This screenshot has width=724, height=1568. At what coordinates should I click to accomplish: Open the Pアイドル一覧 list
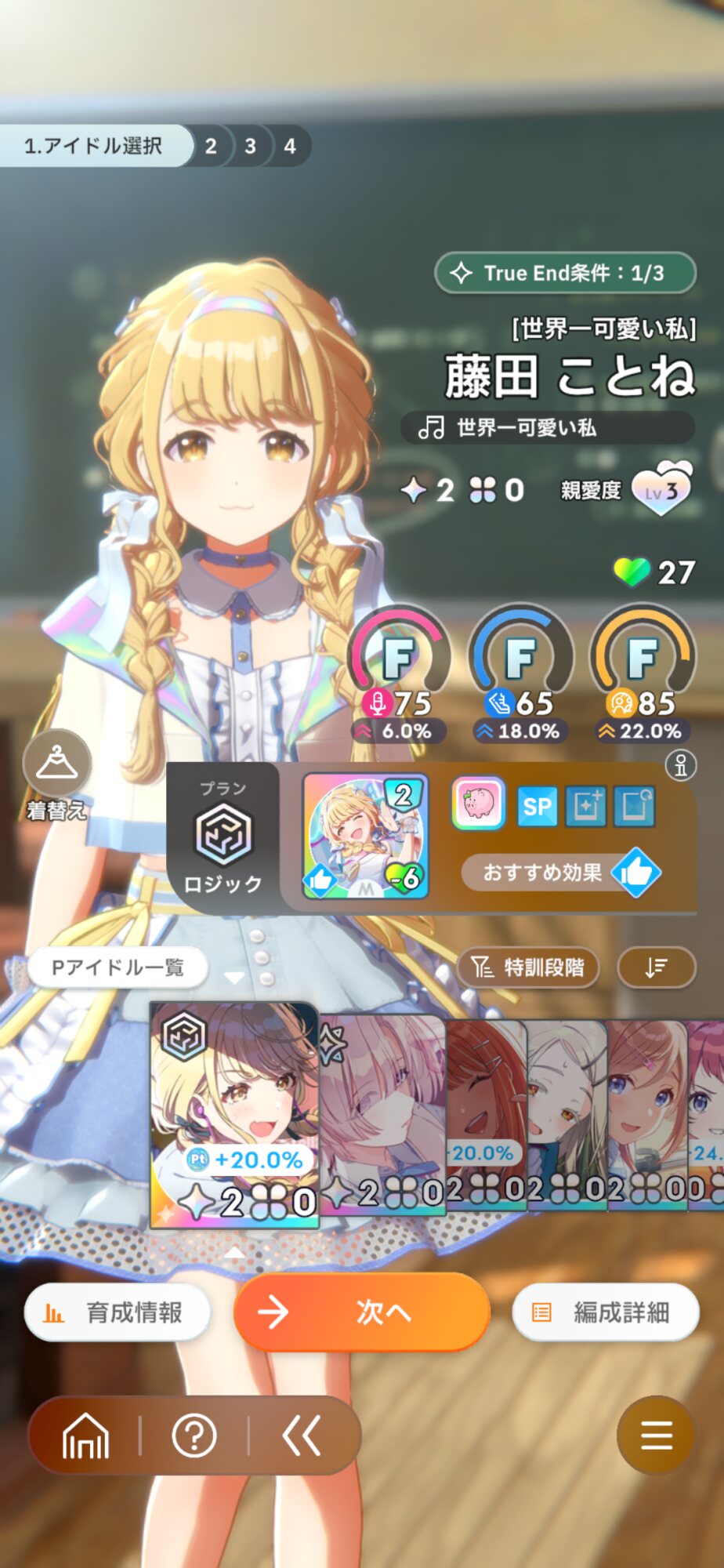click(118, 967)
